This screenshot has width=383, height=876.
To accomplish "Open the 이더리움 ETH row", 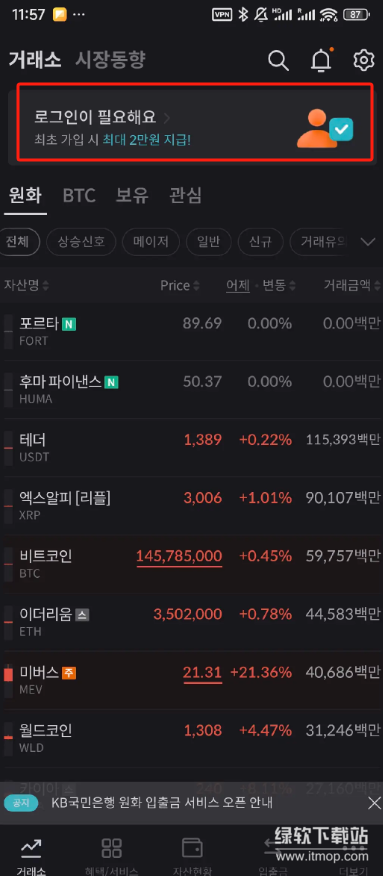I will (192, 622).
